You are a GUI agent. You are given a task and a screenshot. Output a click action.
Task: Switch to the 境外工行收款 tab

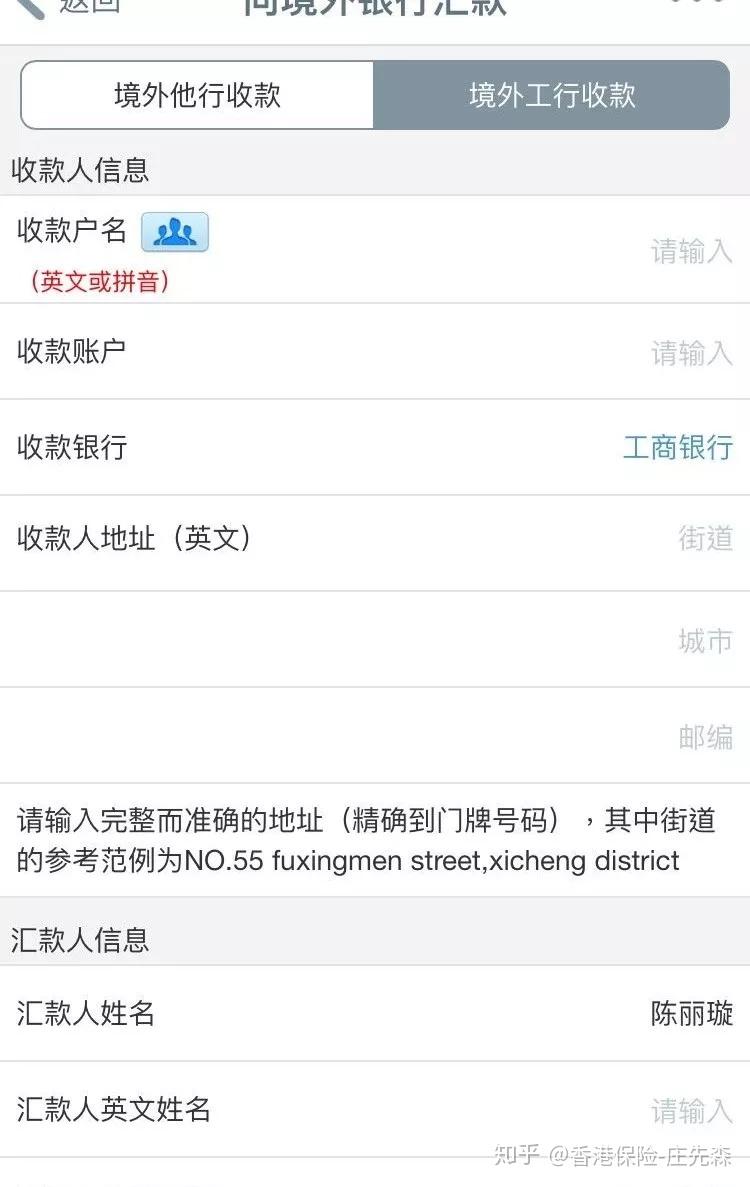pyautogui.click(x=550, y=95)
